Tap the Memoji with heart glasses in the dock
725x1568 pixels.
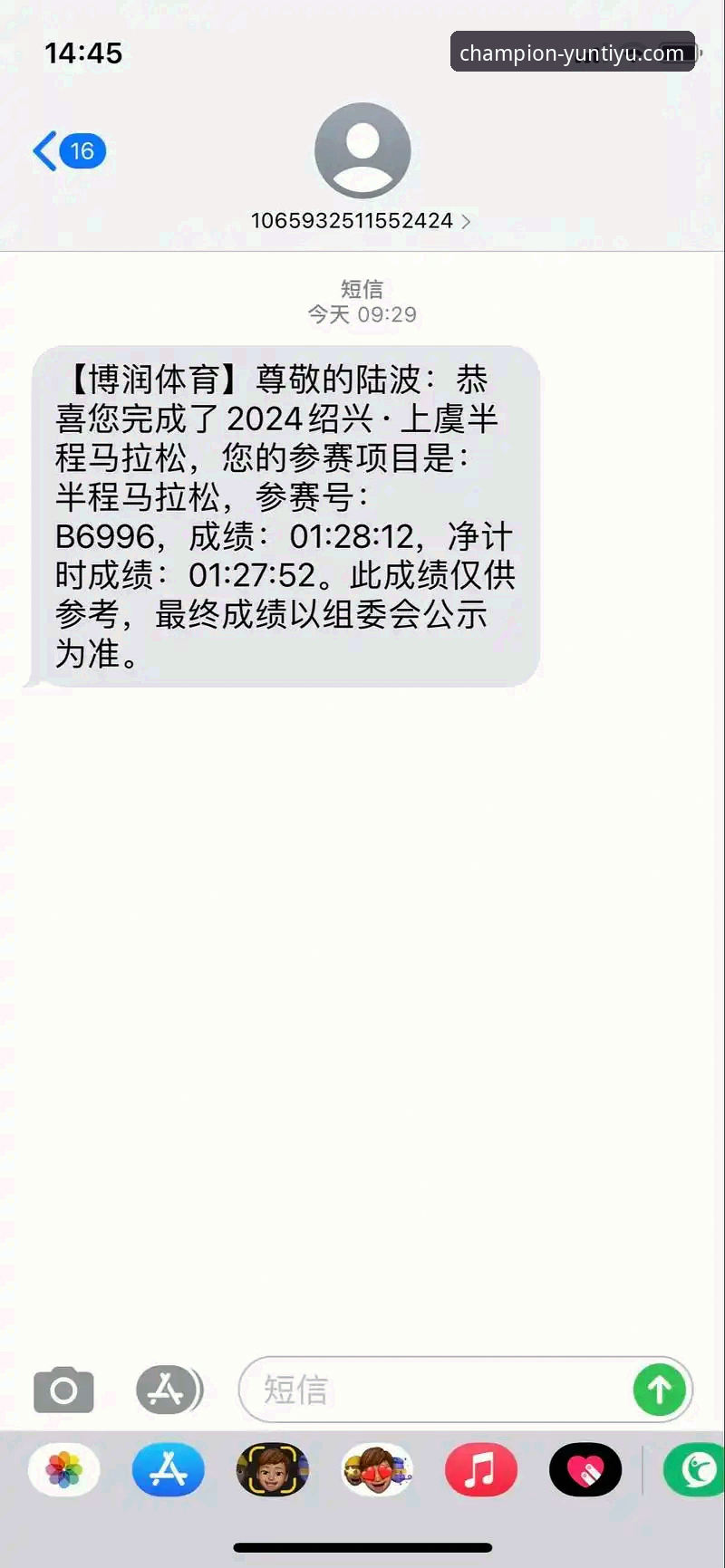pos(376,1471)
